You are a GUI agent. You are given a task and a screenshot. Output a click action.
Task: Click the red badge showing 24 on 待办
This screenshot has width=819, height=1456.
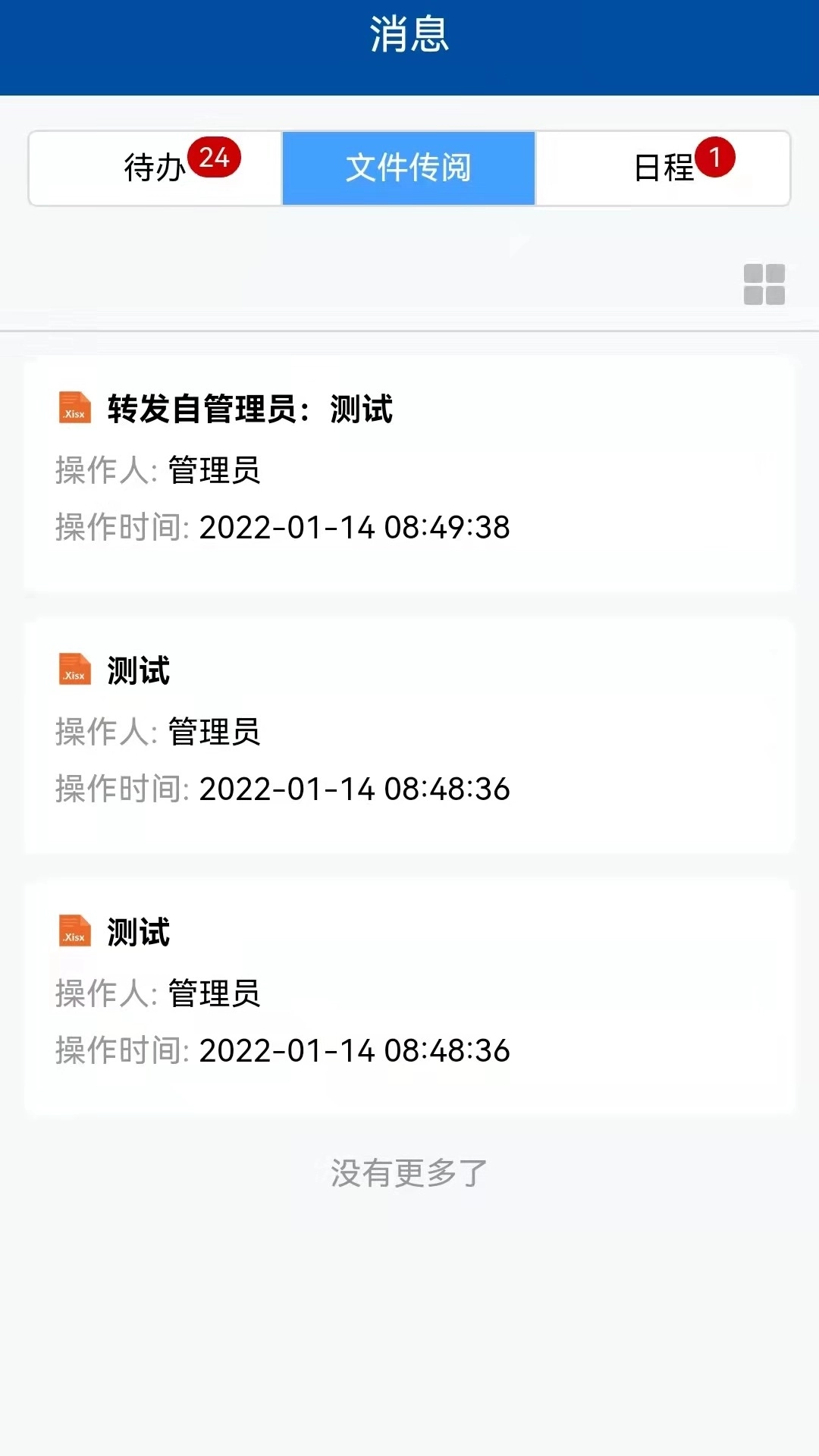tap(215, 157)
